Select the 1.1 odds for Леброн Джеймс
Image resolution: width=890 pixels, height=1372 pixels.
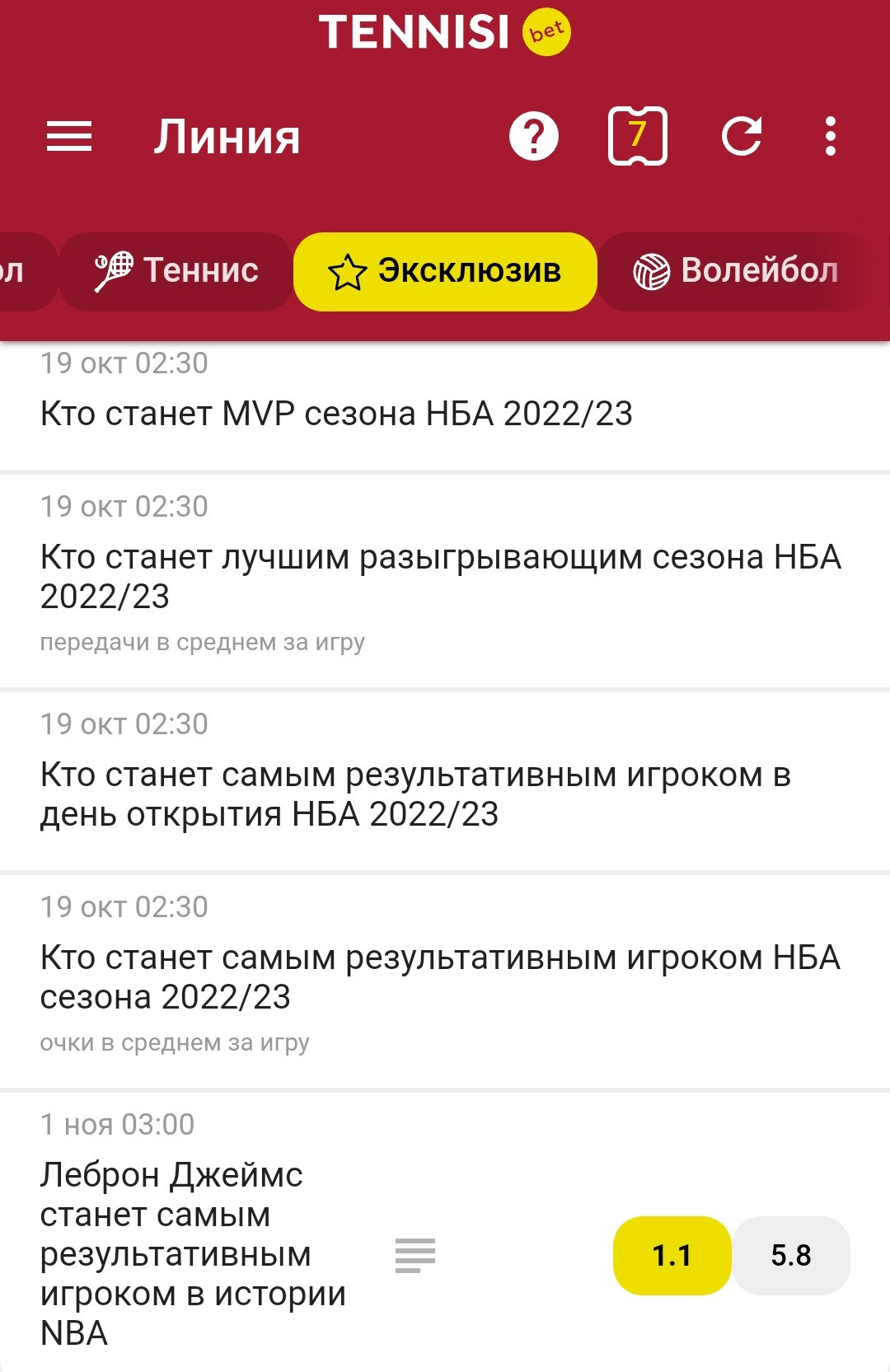click(x=672, y=1255)
